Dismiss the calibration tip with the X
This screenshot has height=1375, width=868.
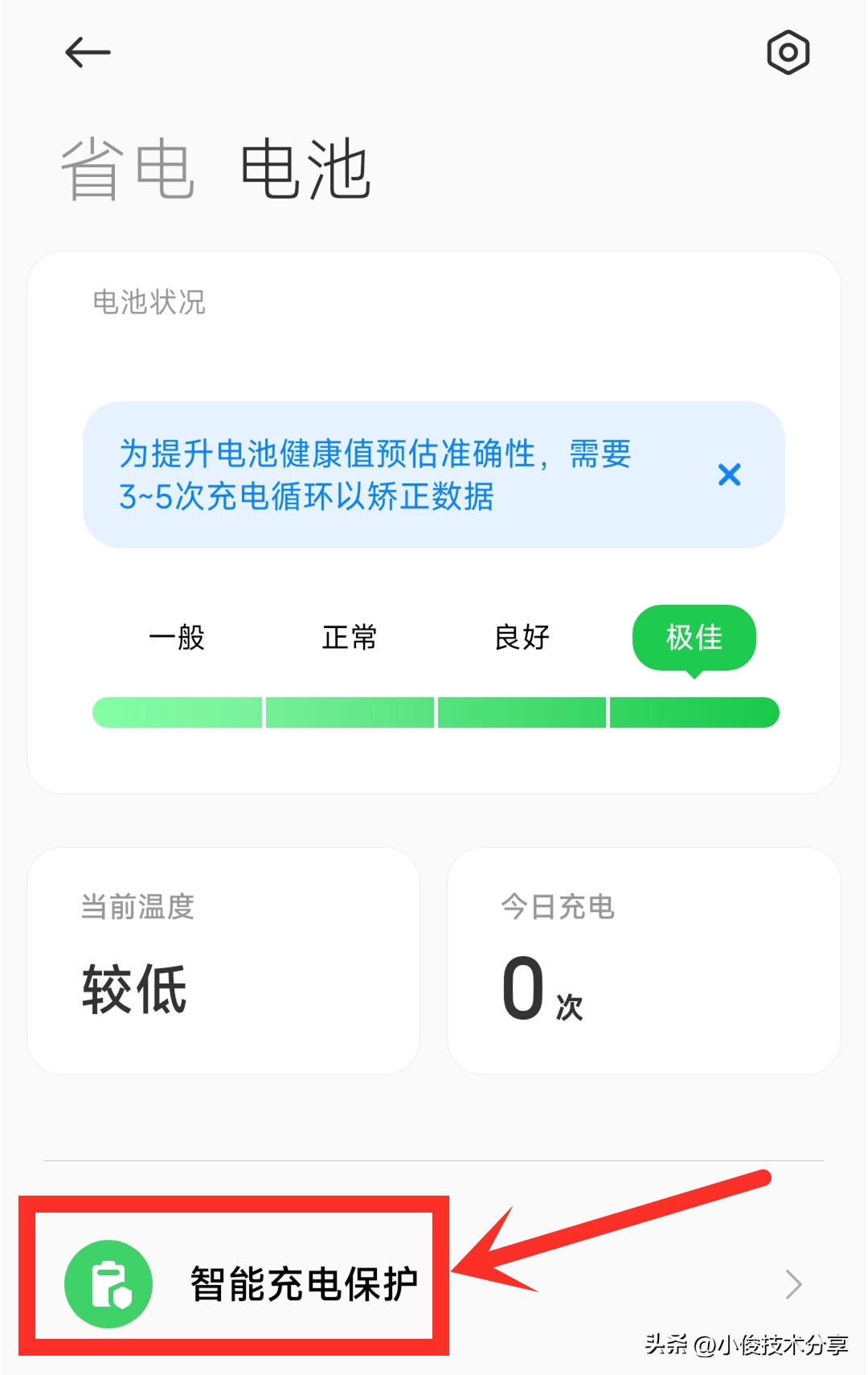[730, 475]
